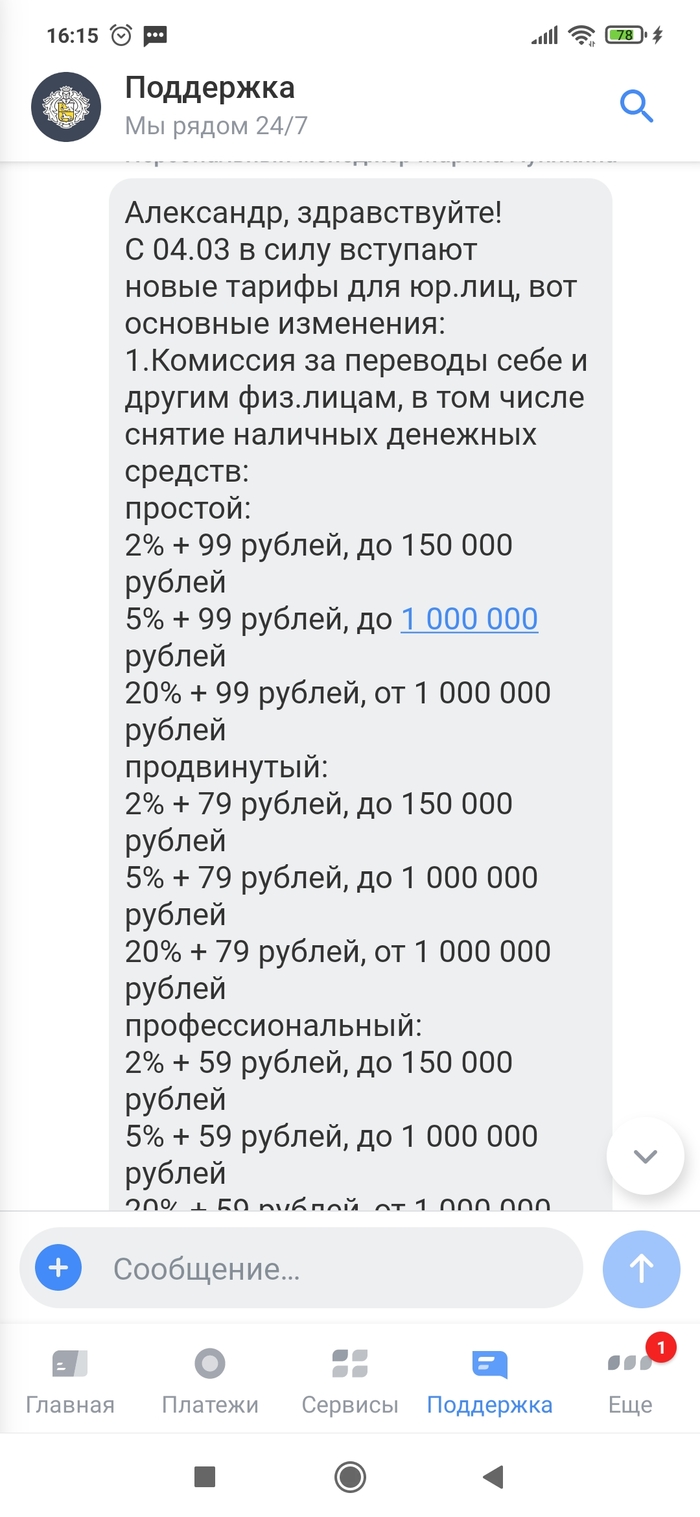Open the Платежи tab

tap(210, 1379)
